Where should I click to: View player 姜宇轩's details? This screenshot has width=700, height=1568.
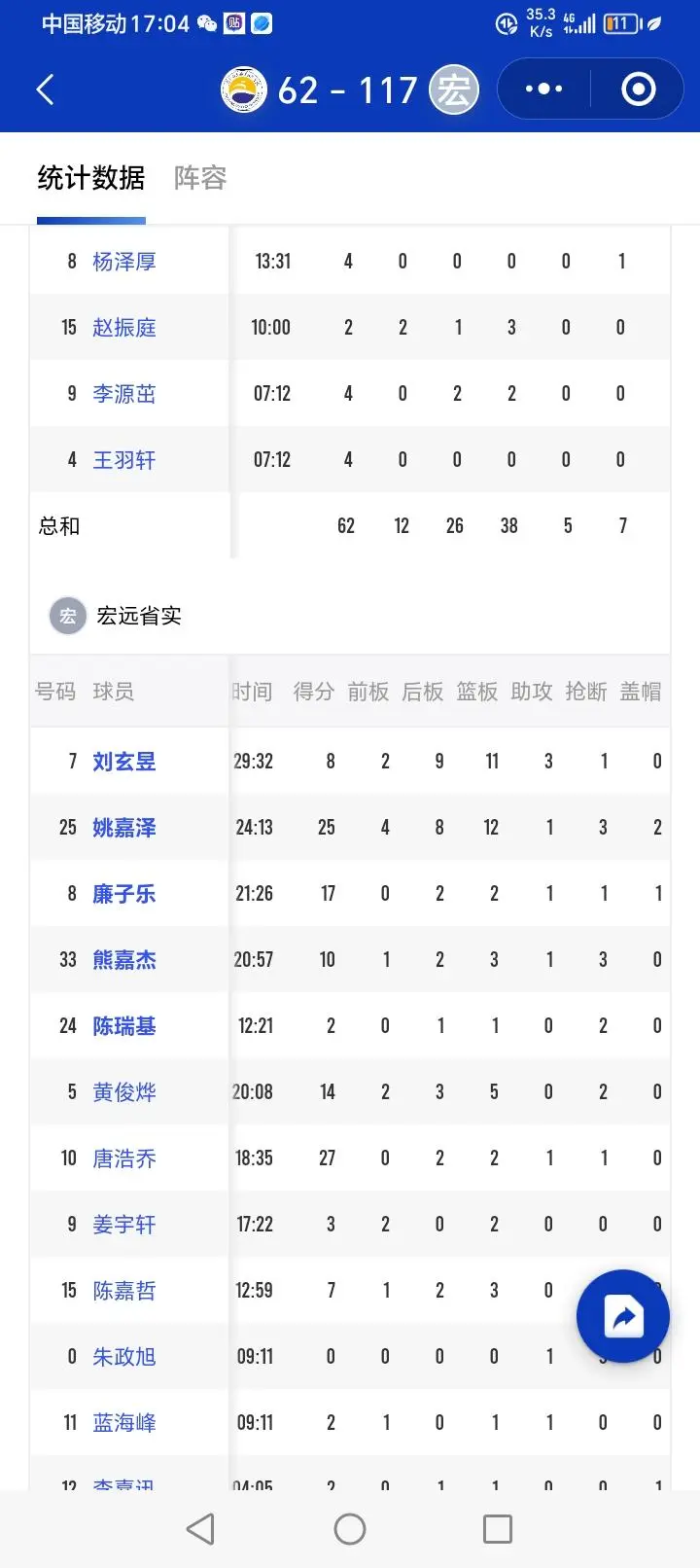pyautogui.click(x=123, y=1225)
